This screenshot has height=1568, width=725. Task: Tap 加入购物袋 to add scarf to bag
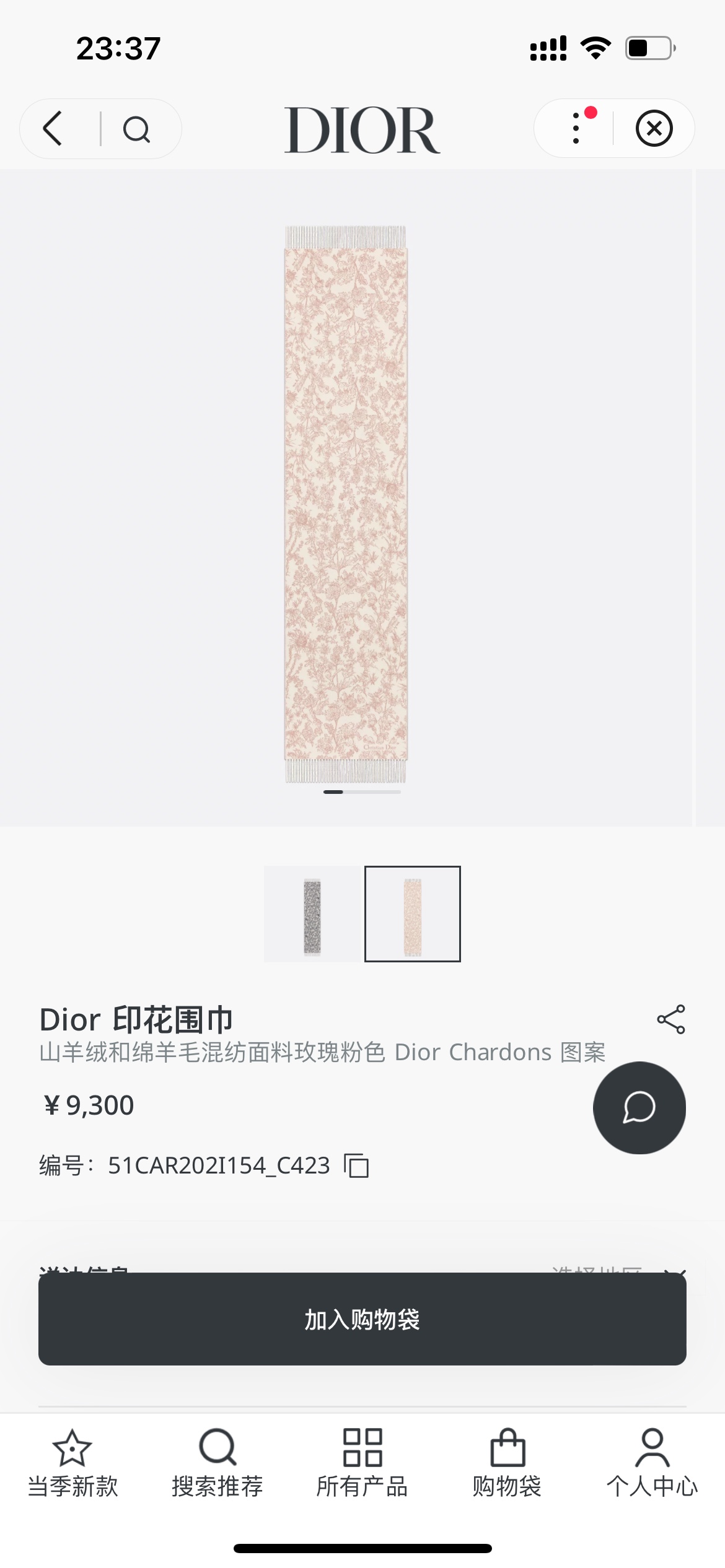click(x=362, y=1319)
